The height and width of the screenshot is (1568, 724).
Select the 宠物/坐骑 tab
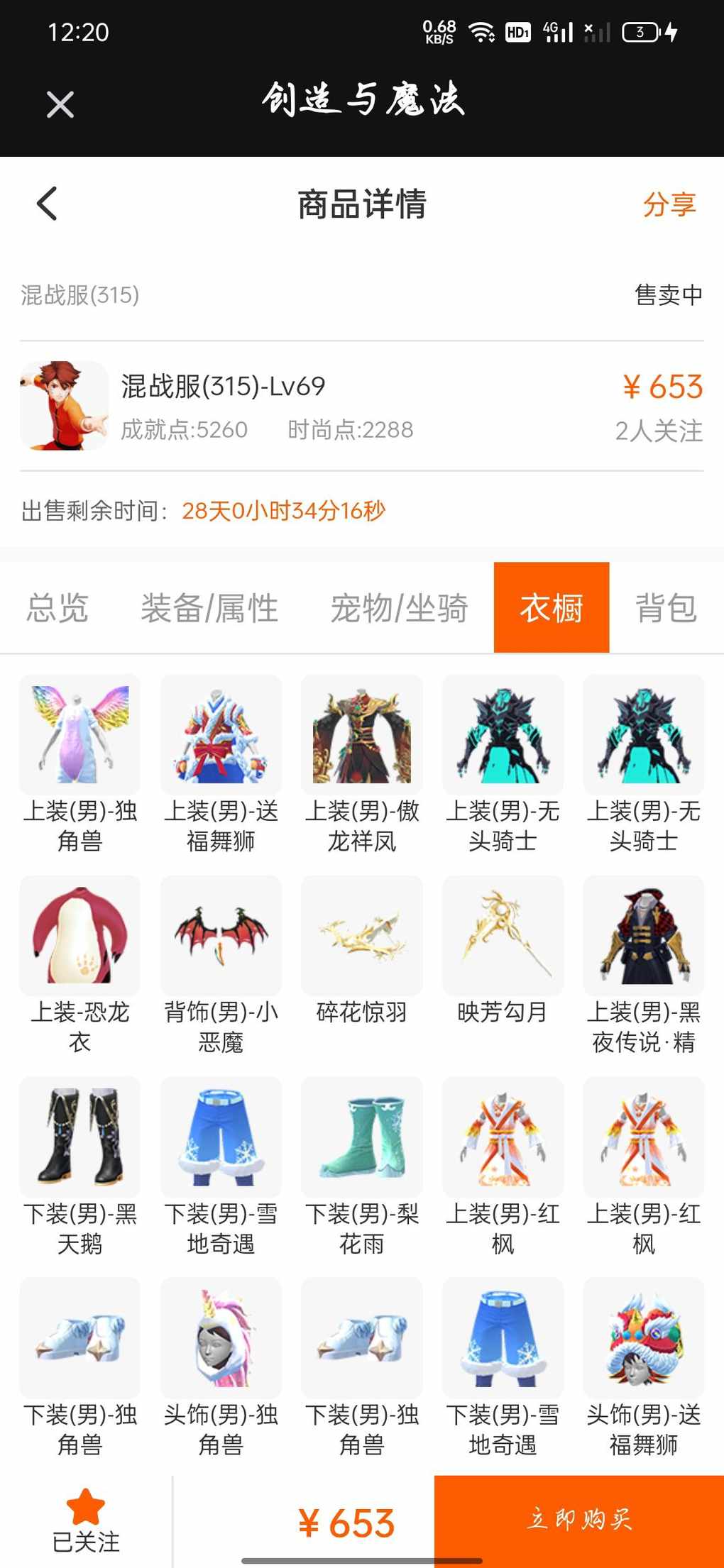tap(399, 608)
